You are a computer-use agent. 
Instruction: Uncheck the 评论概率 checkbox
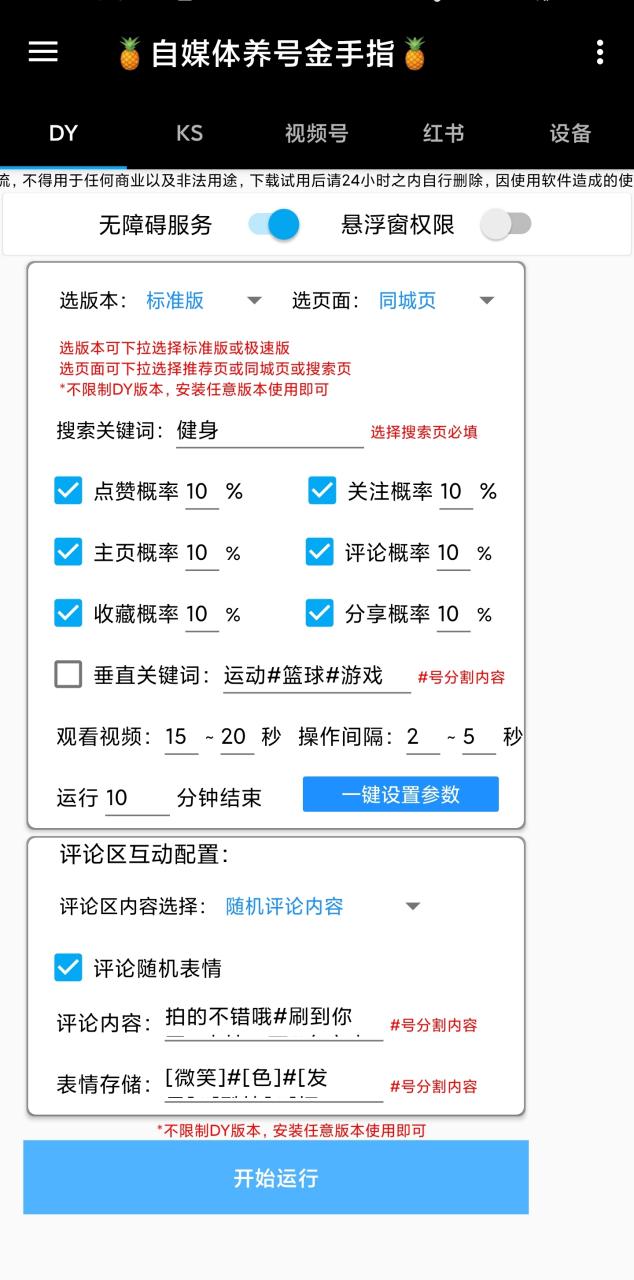tap(320, 552)
